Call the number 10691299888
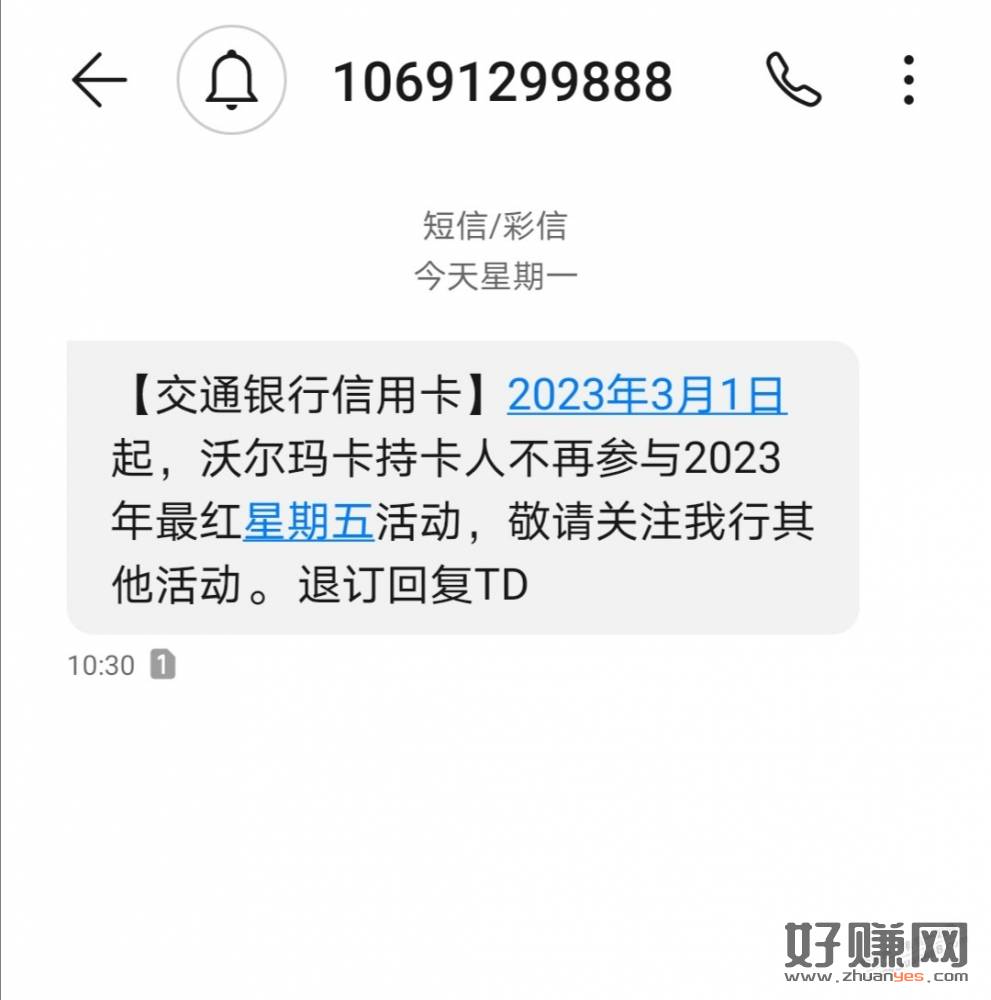This screenshot has width=991, height=1000. pos(793,80)
